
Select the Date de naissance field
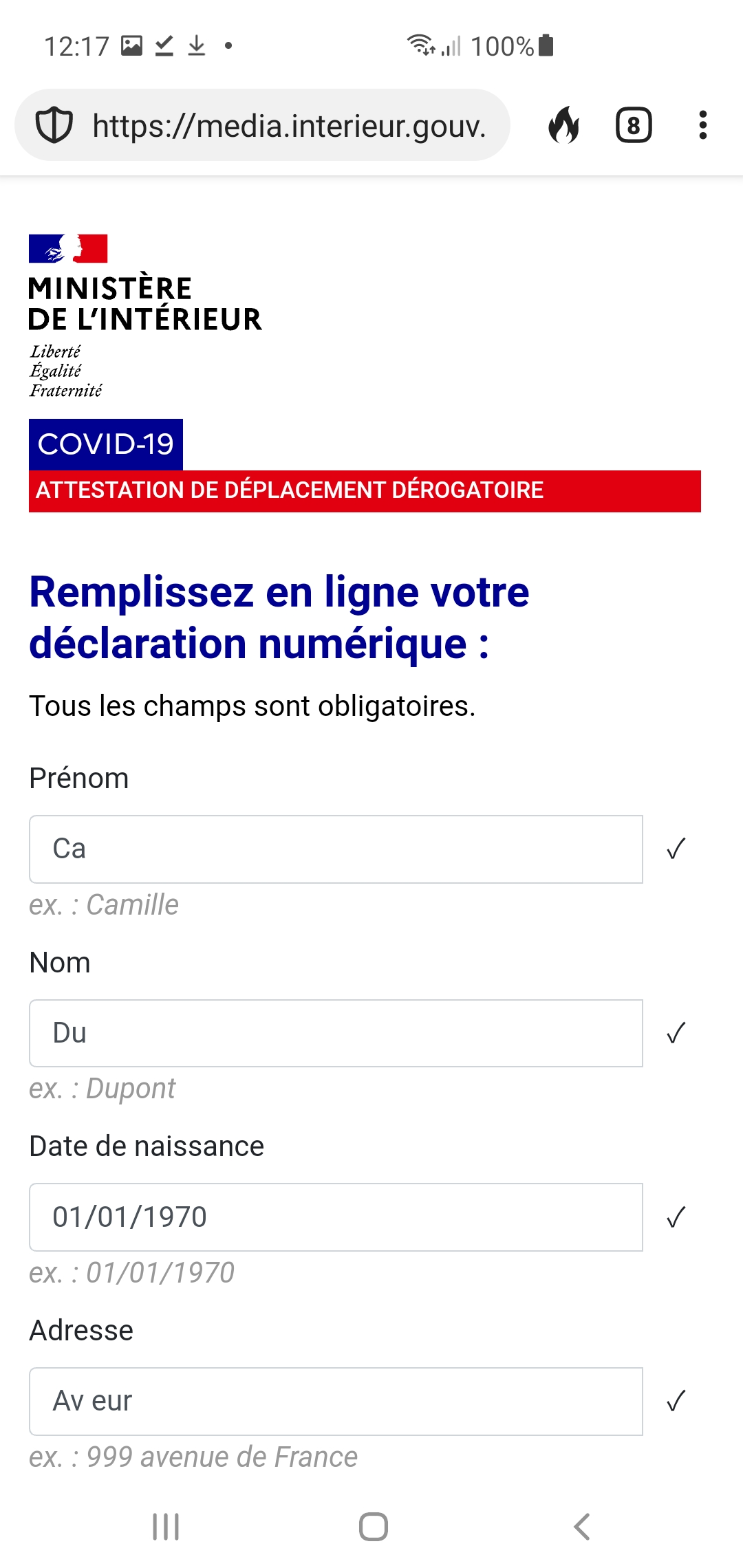(336, 1217)
